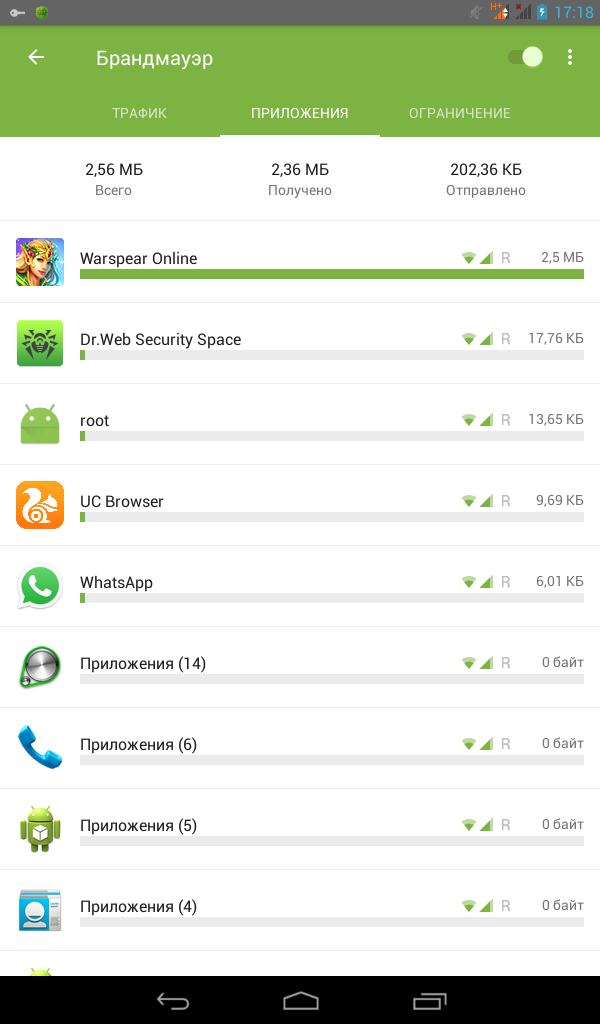Select the Приложения tab

[x=300, y=113]
